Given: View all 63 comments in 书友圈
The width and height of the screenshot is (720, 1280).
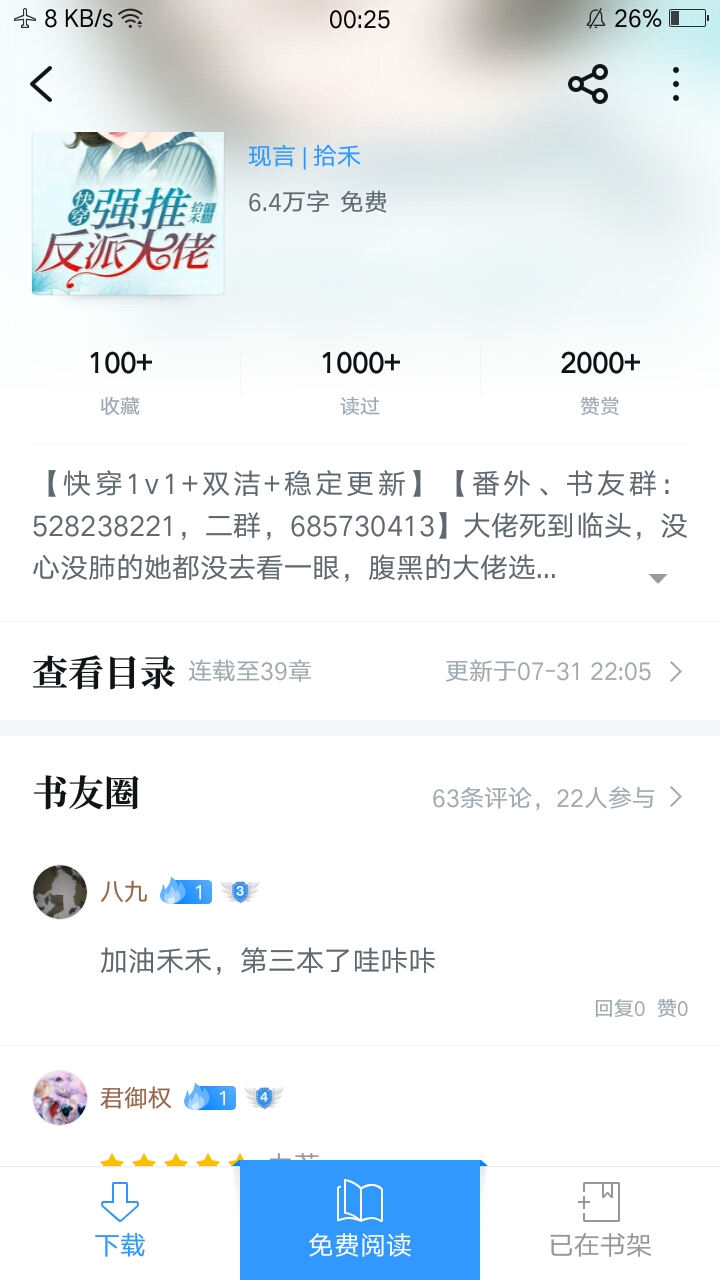Looking at the screenshot, I should pyautogui.click(x=558, y=797).
